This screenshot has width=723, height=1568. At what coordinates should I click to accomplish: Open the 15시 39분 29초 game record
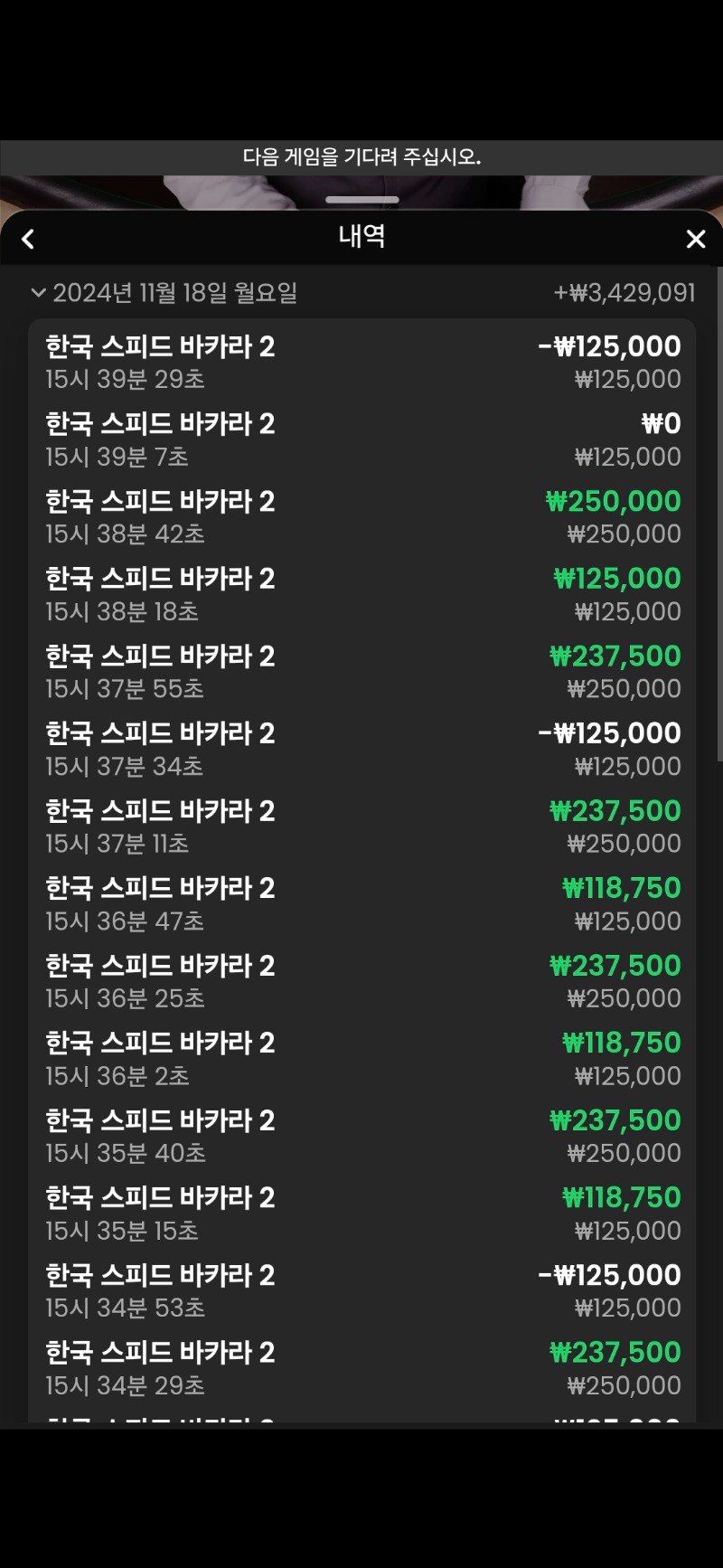click(361, 362)
